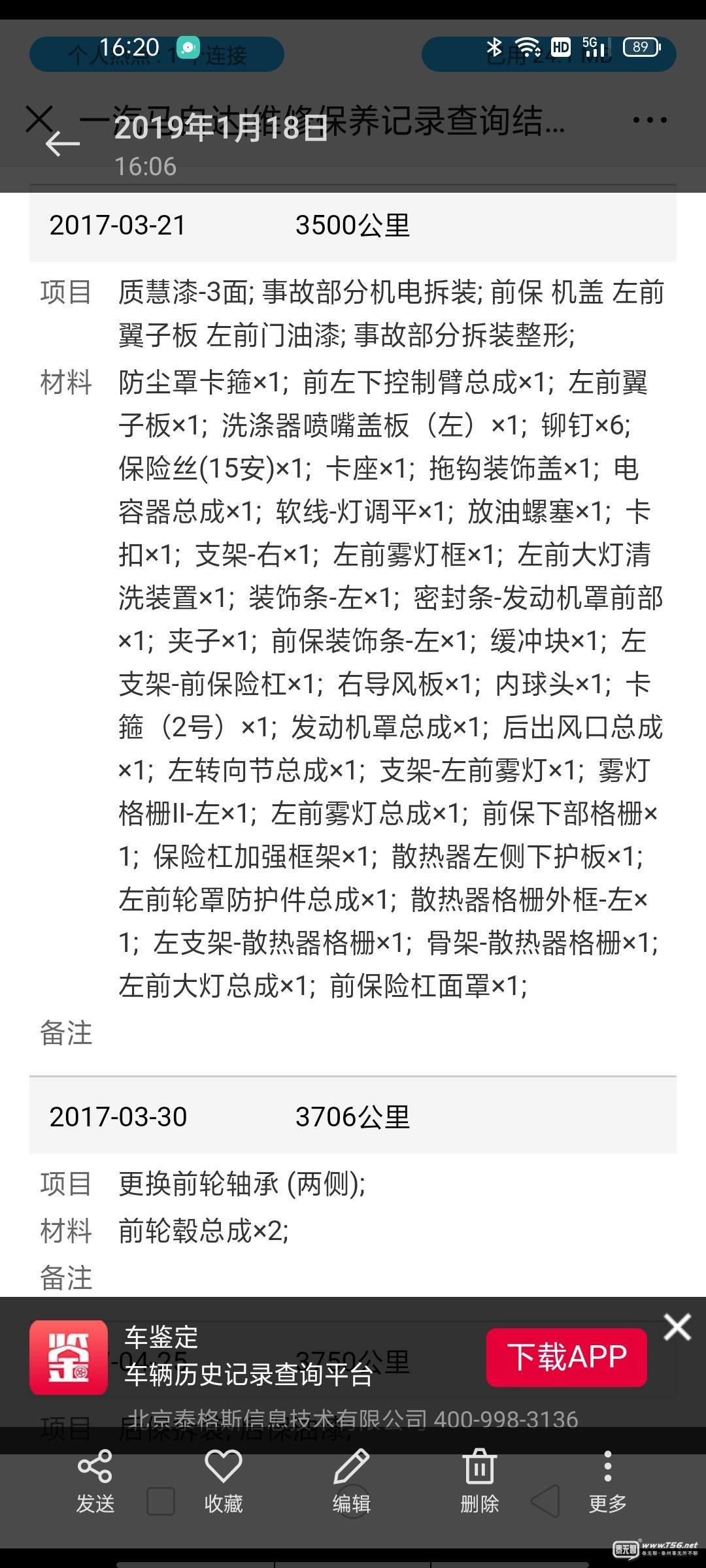The image size is (706, 1568).
Task: Go back using the gallery back arrow
Action: point(63,144)
